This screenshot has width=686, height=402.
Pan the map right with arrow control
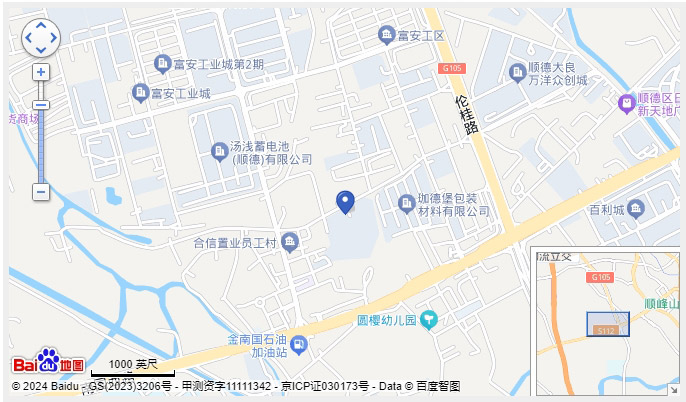(55, 37)
